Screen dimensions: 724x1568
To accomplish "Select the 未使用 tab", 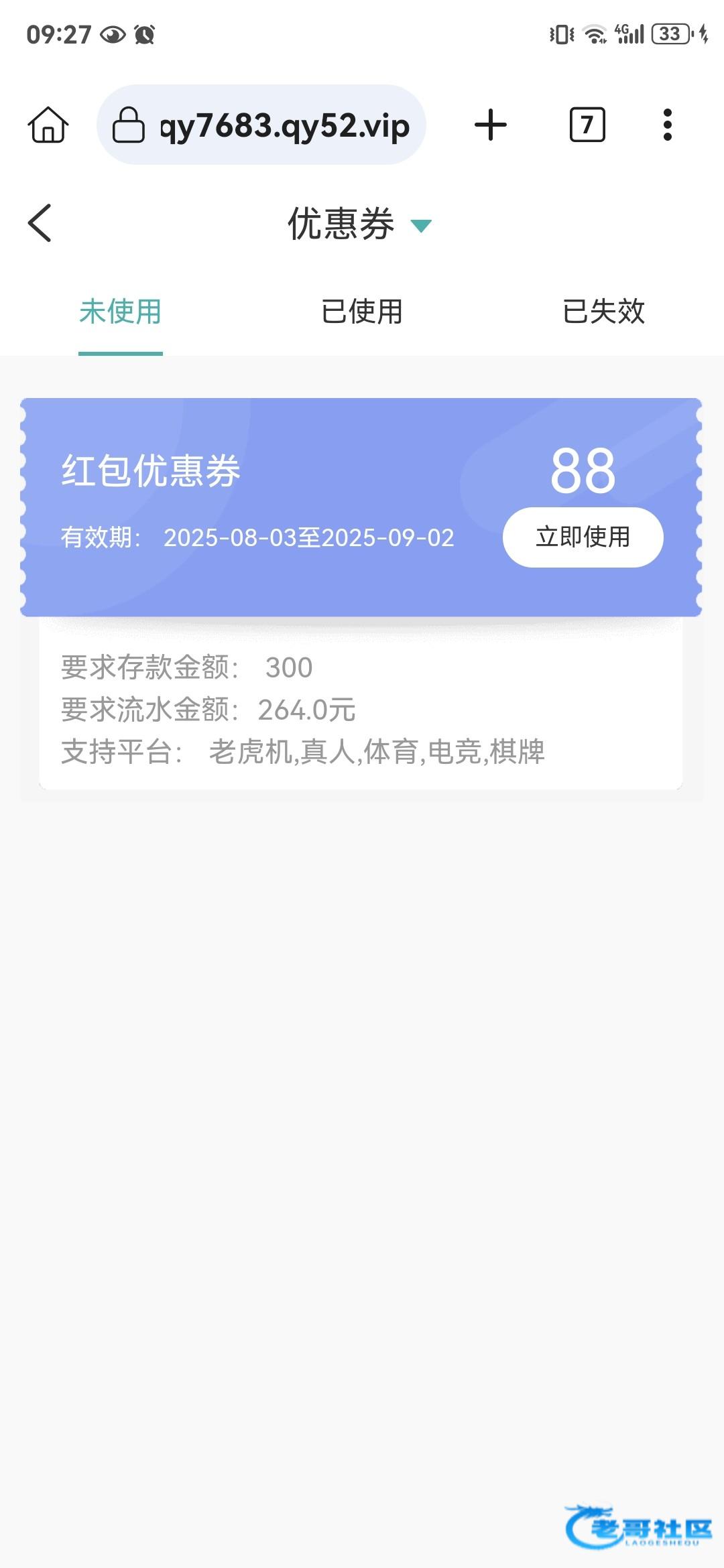I will [x=121, y=312].
